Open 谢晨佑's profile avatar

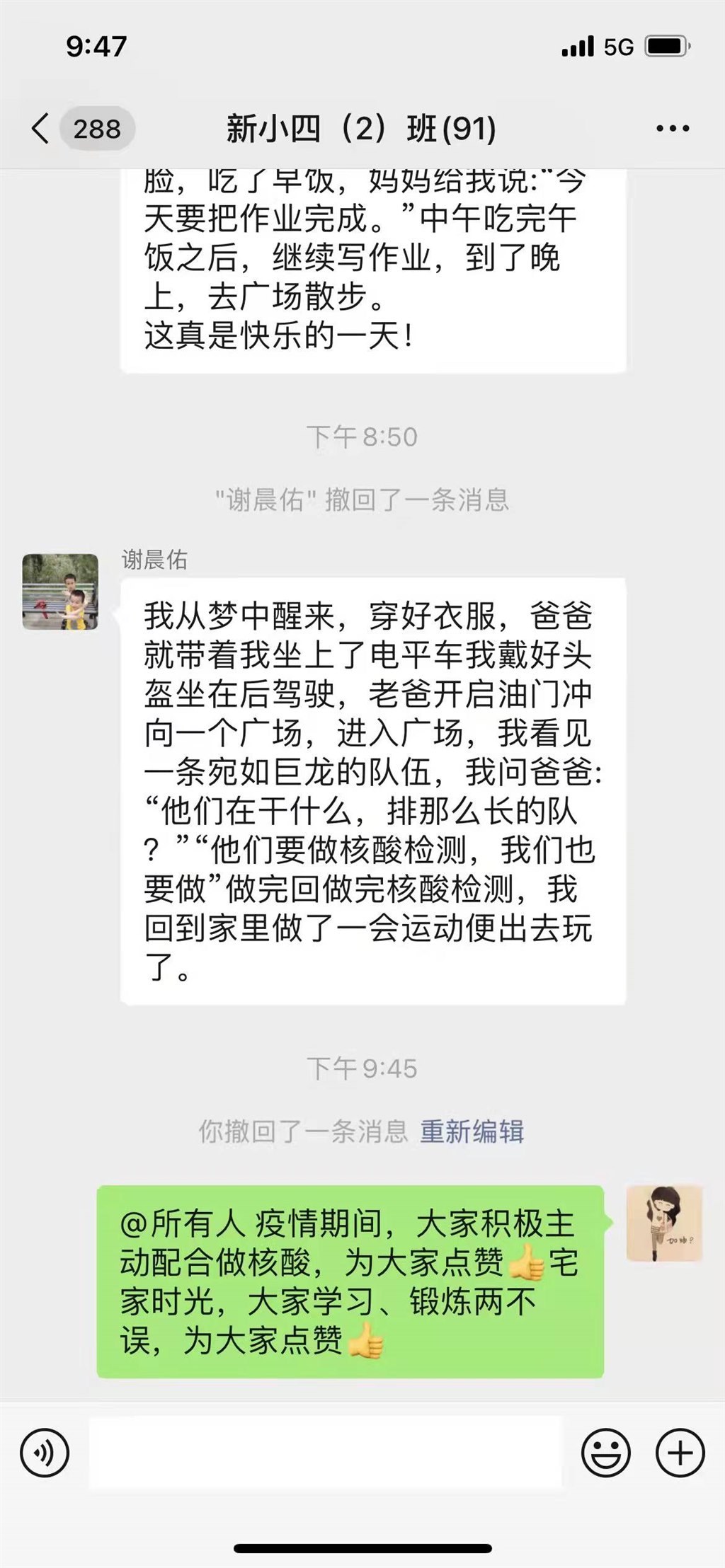[60, 592]
